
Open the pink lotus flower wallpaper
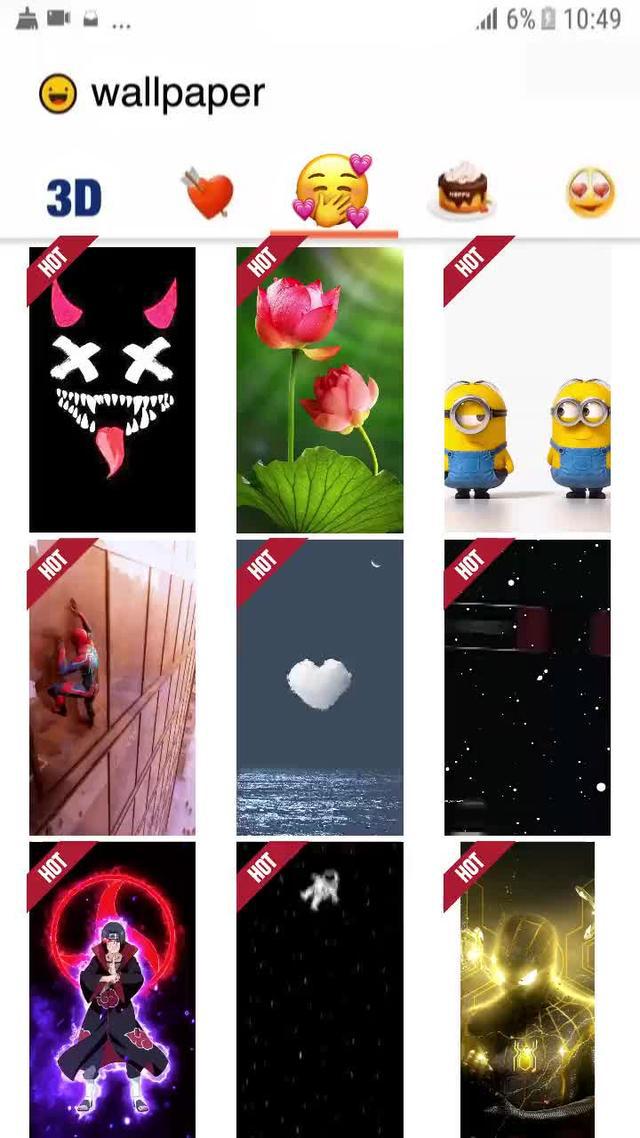coord(320,390)
